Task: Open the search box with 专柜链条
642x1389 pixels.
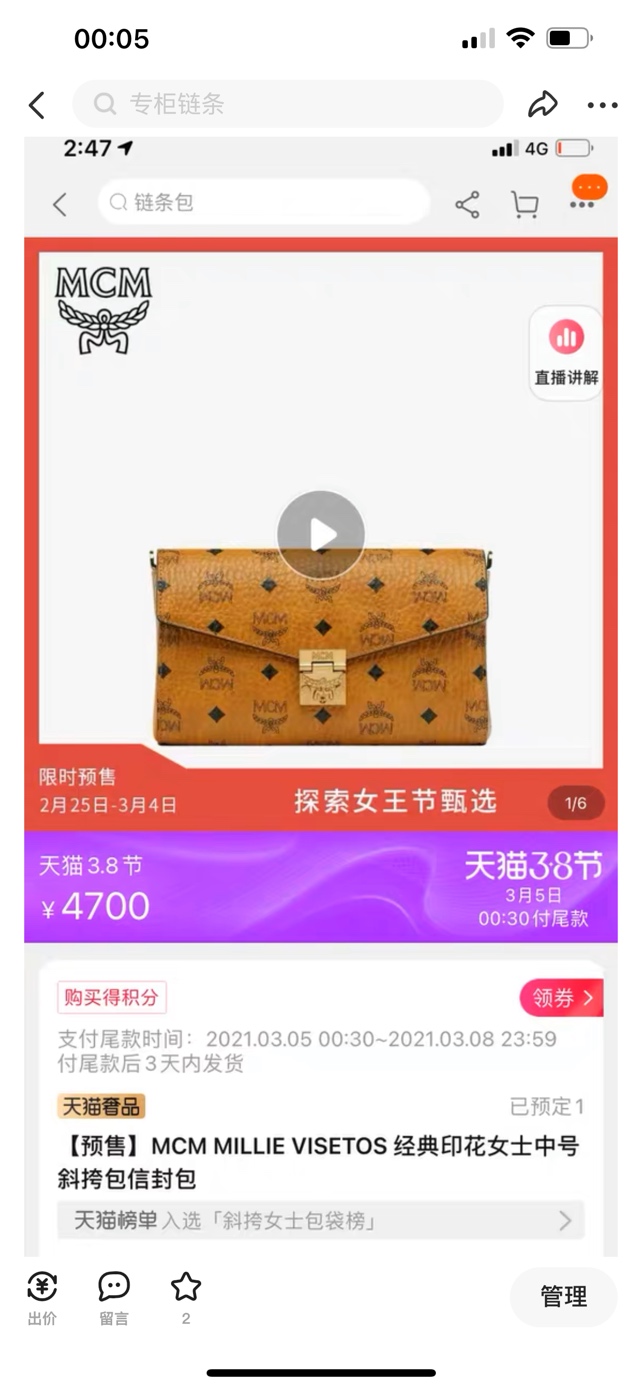Action: point(288,104)
